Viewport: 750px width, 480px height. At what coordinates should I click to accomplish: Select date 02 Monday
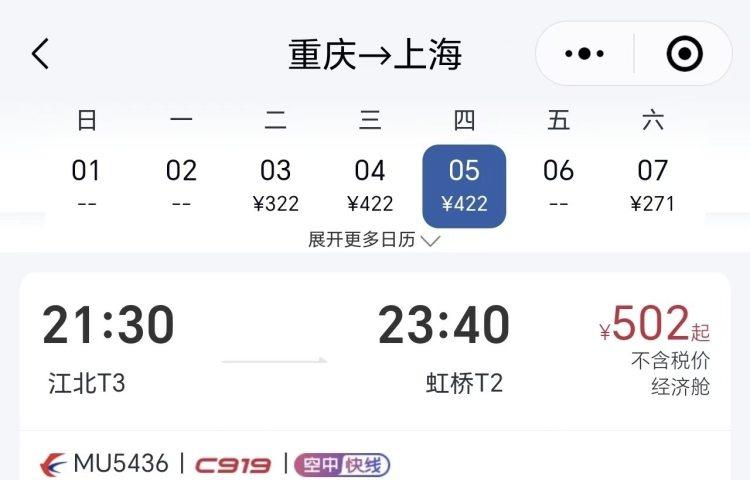181,185
